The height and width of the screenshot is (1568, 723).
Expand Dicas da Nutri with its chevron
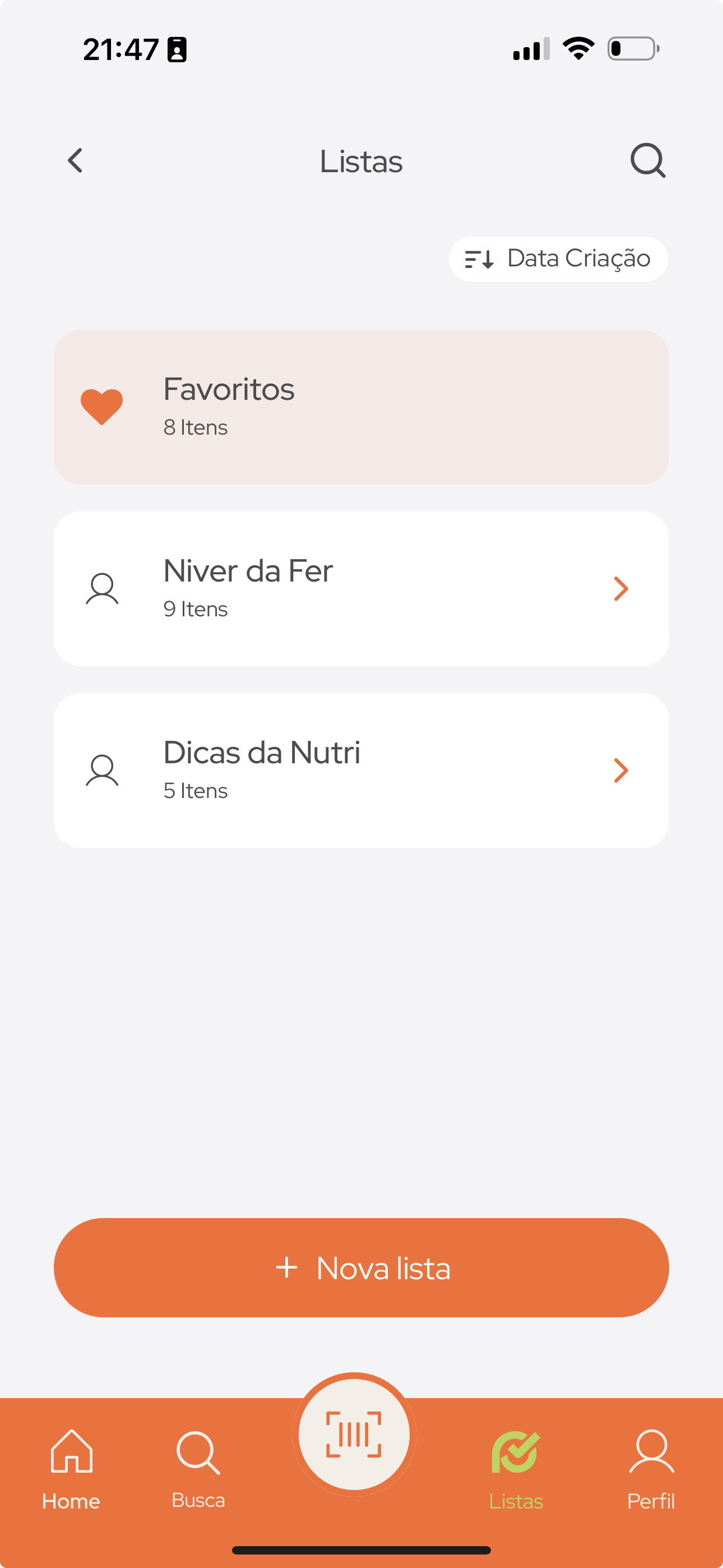pyautogui.click(x=622, y=770)
